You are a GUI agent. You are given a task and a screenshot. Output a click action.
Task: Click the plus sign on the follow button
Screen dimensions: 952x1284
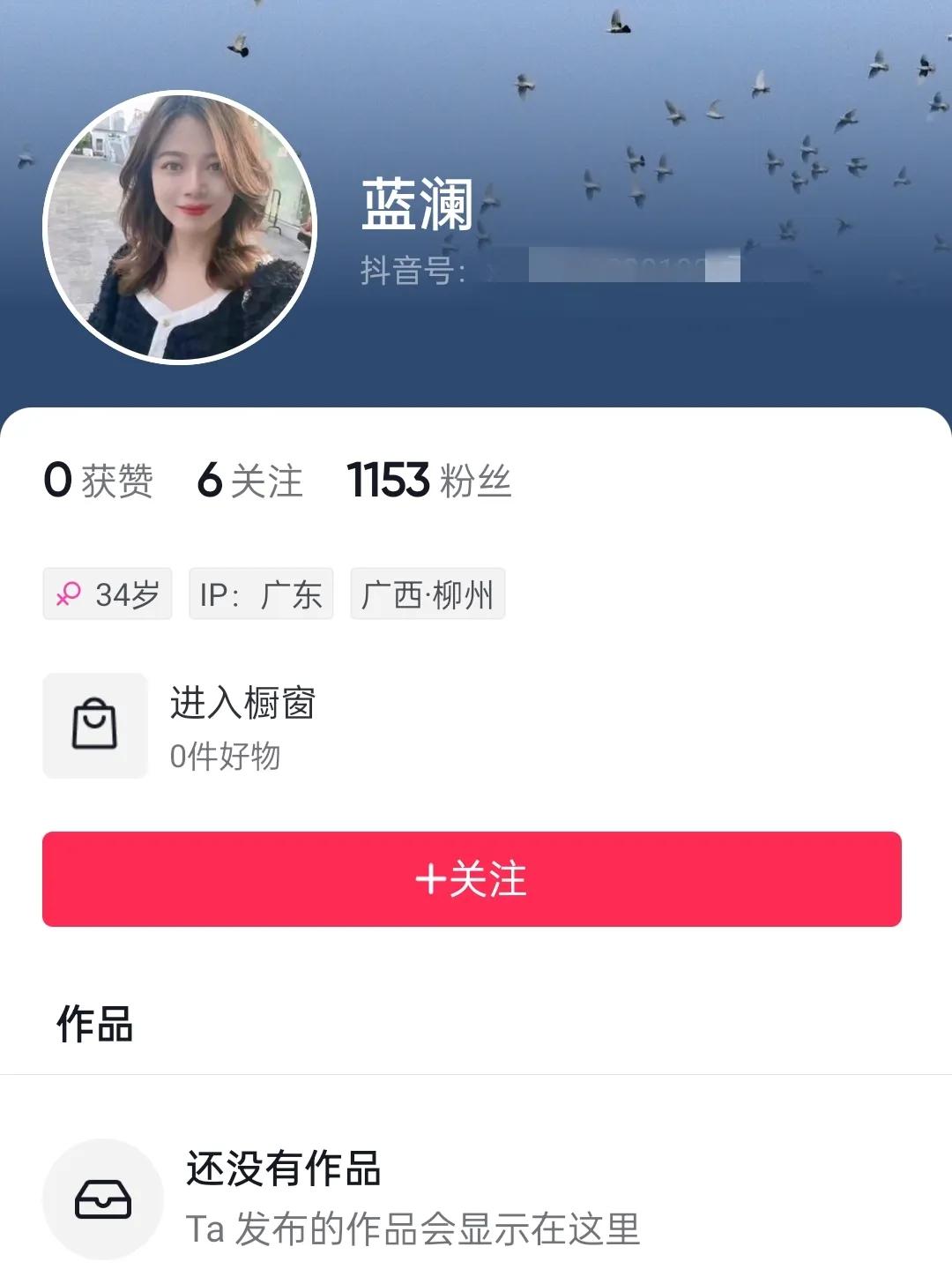429,880
